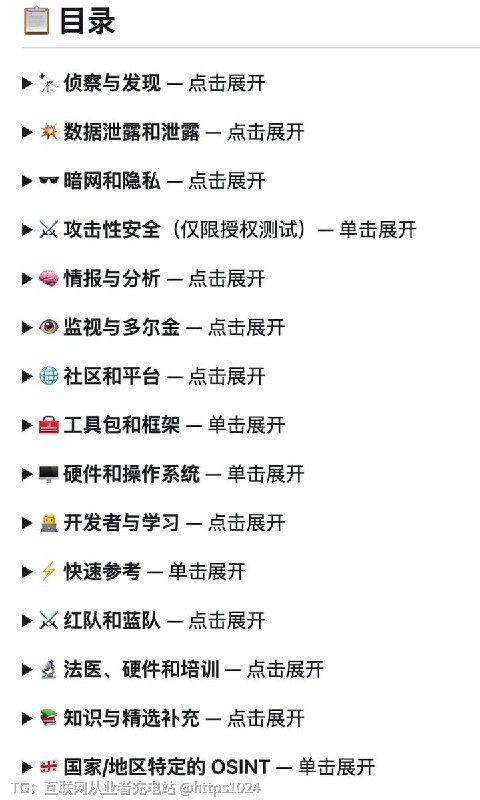This screenshot has height=800, width=480.
Task: Open 国家/地区特定的 OSINT section
Action: click(x=198, y=767)
